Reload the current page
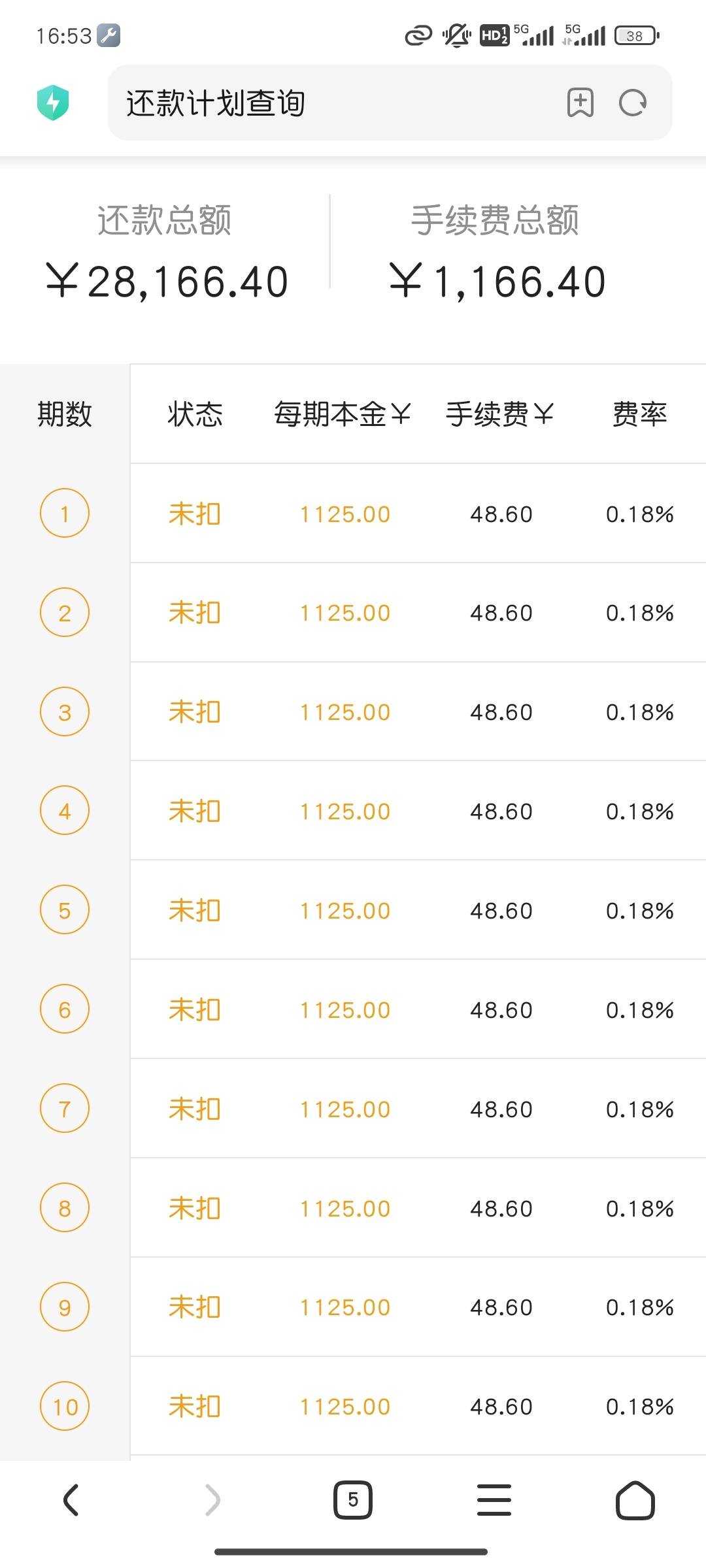Viewport: 706px width, 1568px height. (x=633, y=103)
